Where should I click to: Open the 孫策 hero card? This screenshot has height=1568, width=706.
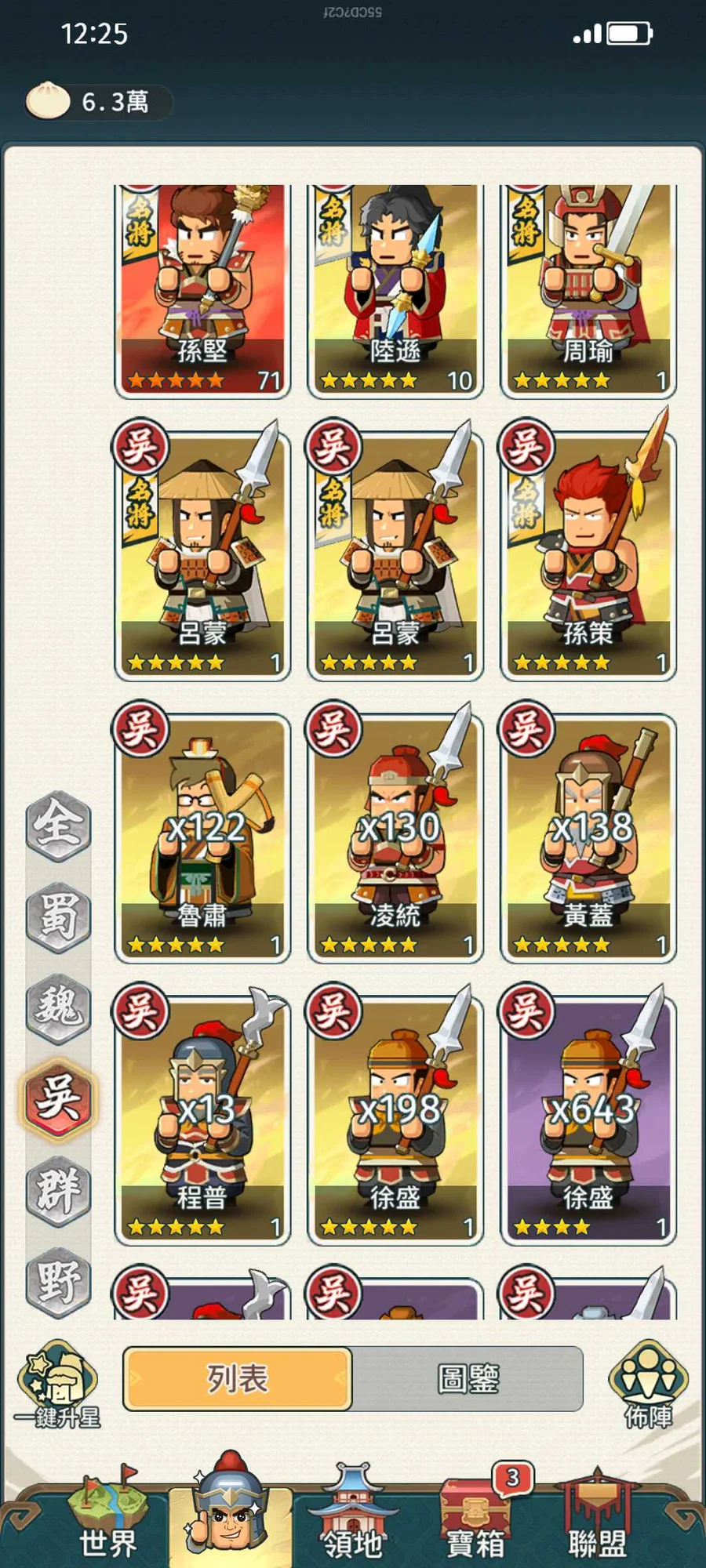[588, 554]
